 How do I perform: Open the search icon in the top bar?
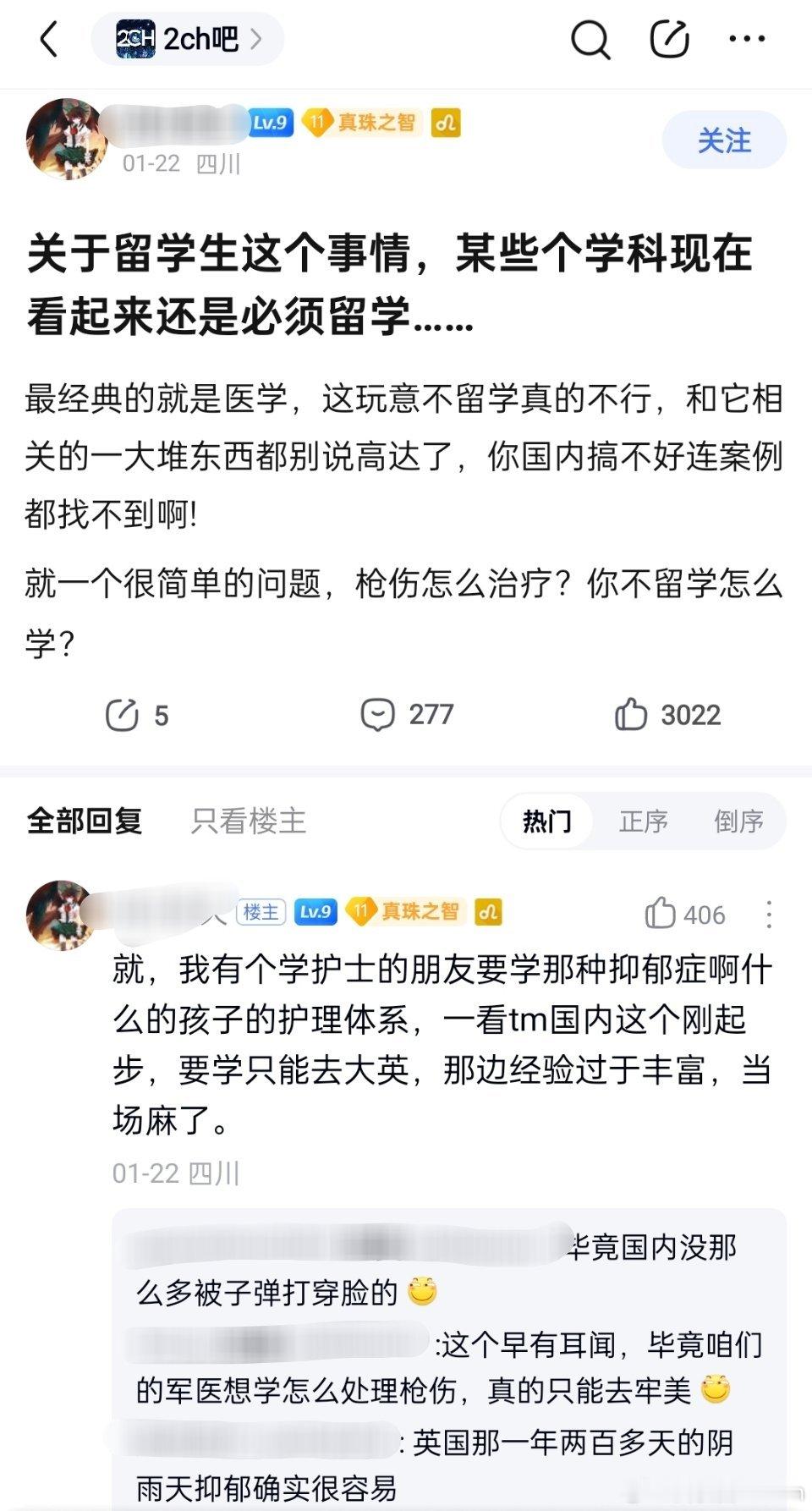(590, 39)
